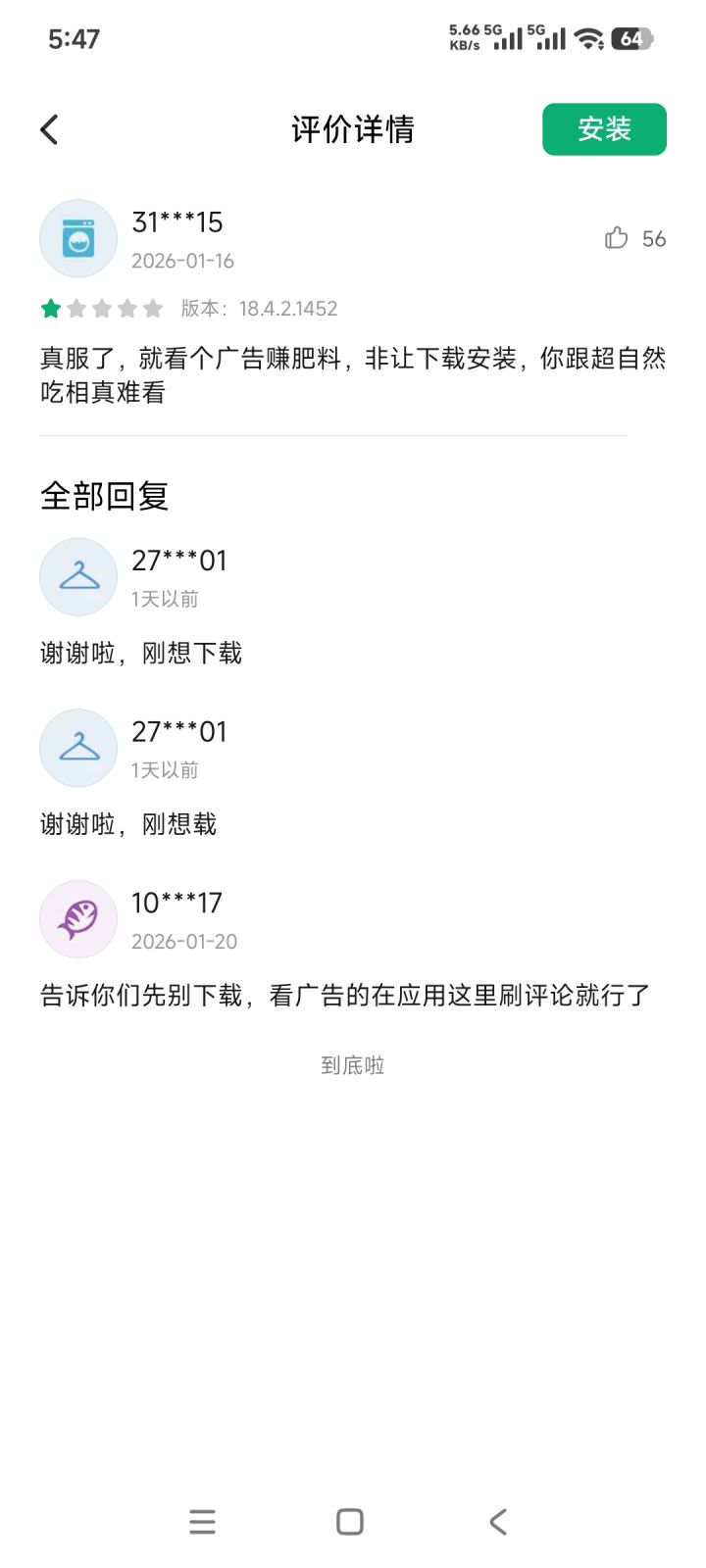Go to the system home screen

point(350,1521)
